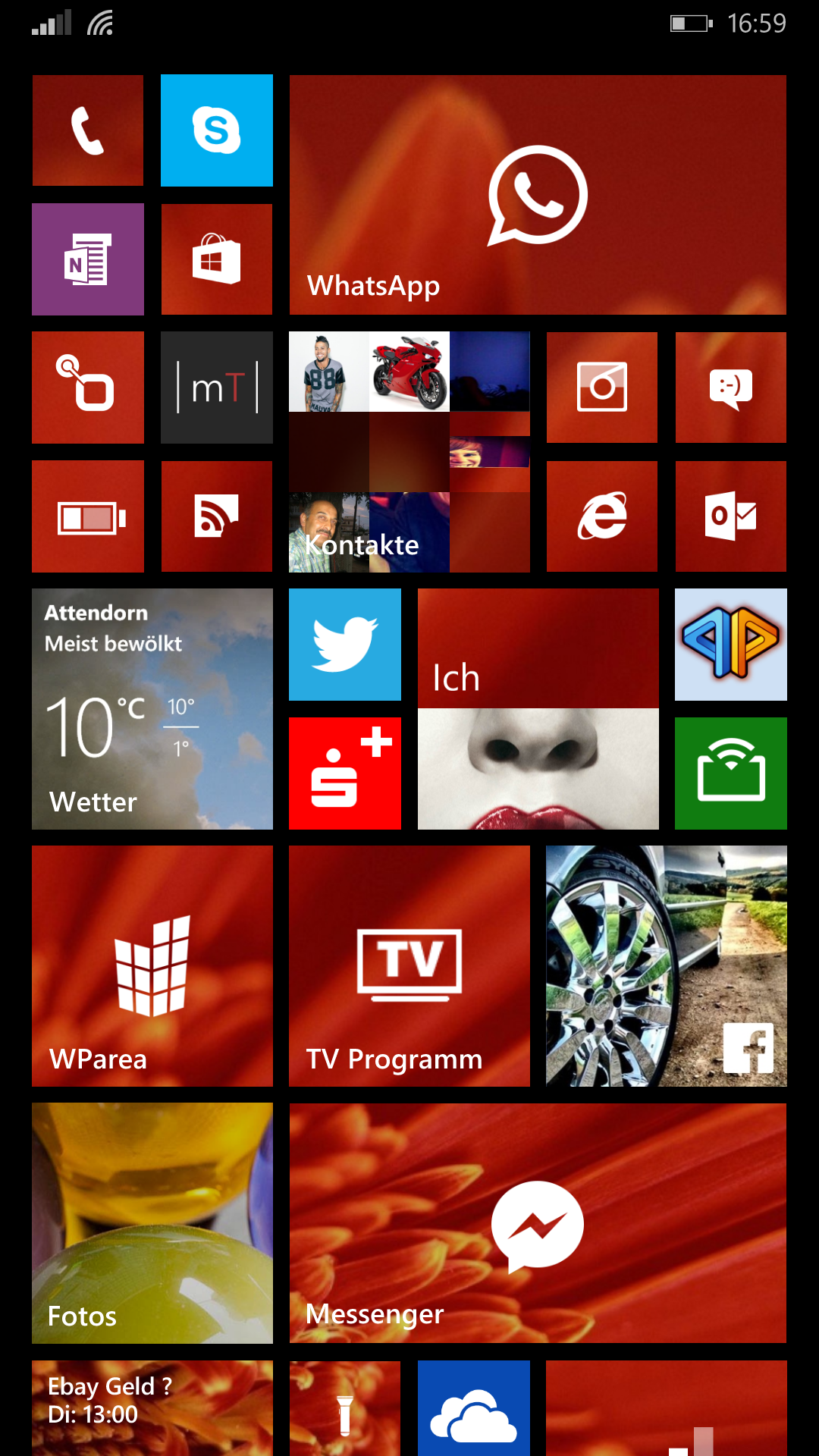The image size is (819, 1456).
Task: Launch Twitter from its tile
Action: pos(345,645)
